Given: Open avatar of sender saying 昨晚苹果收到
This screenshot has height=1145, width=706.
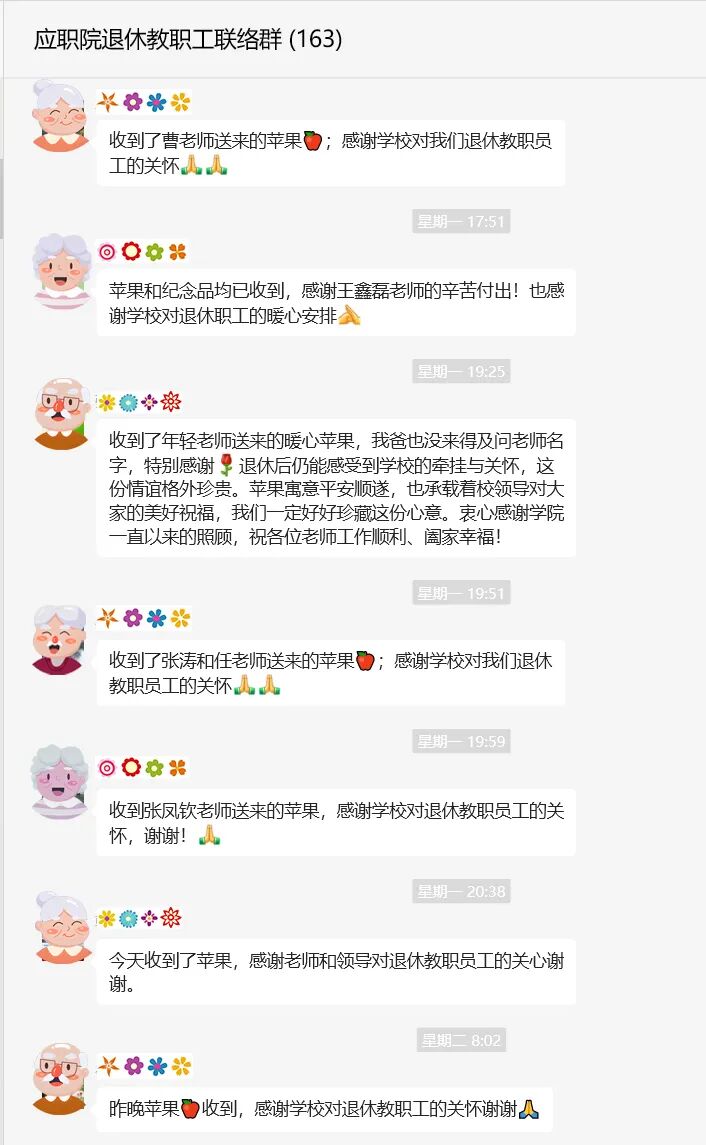Looking at the screenshot, I should point(61,1078).
